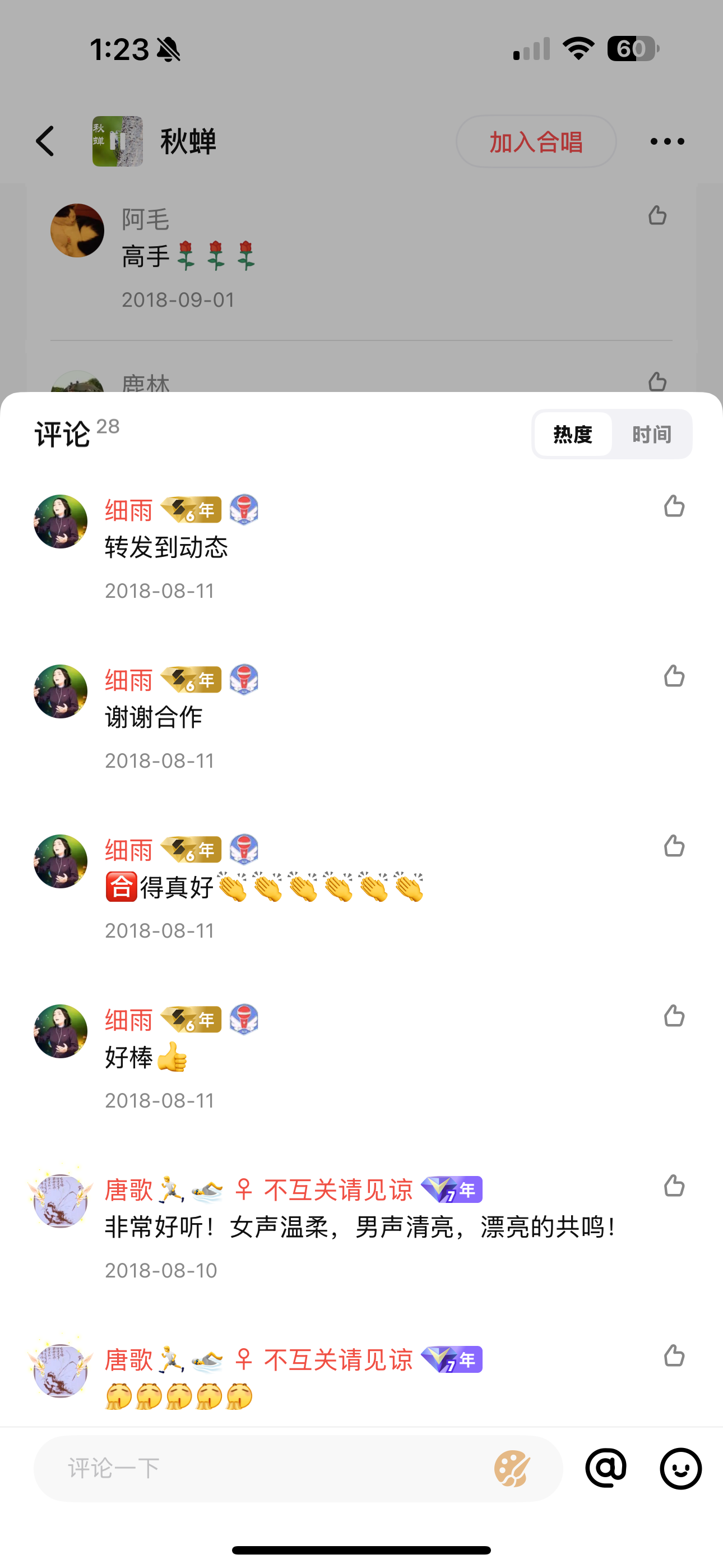The height and width of the screenshot is (1568, 723).
Task: Select the 热度 sorting tab
Action: tap(572, 435)
